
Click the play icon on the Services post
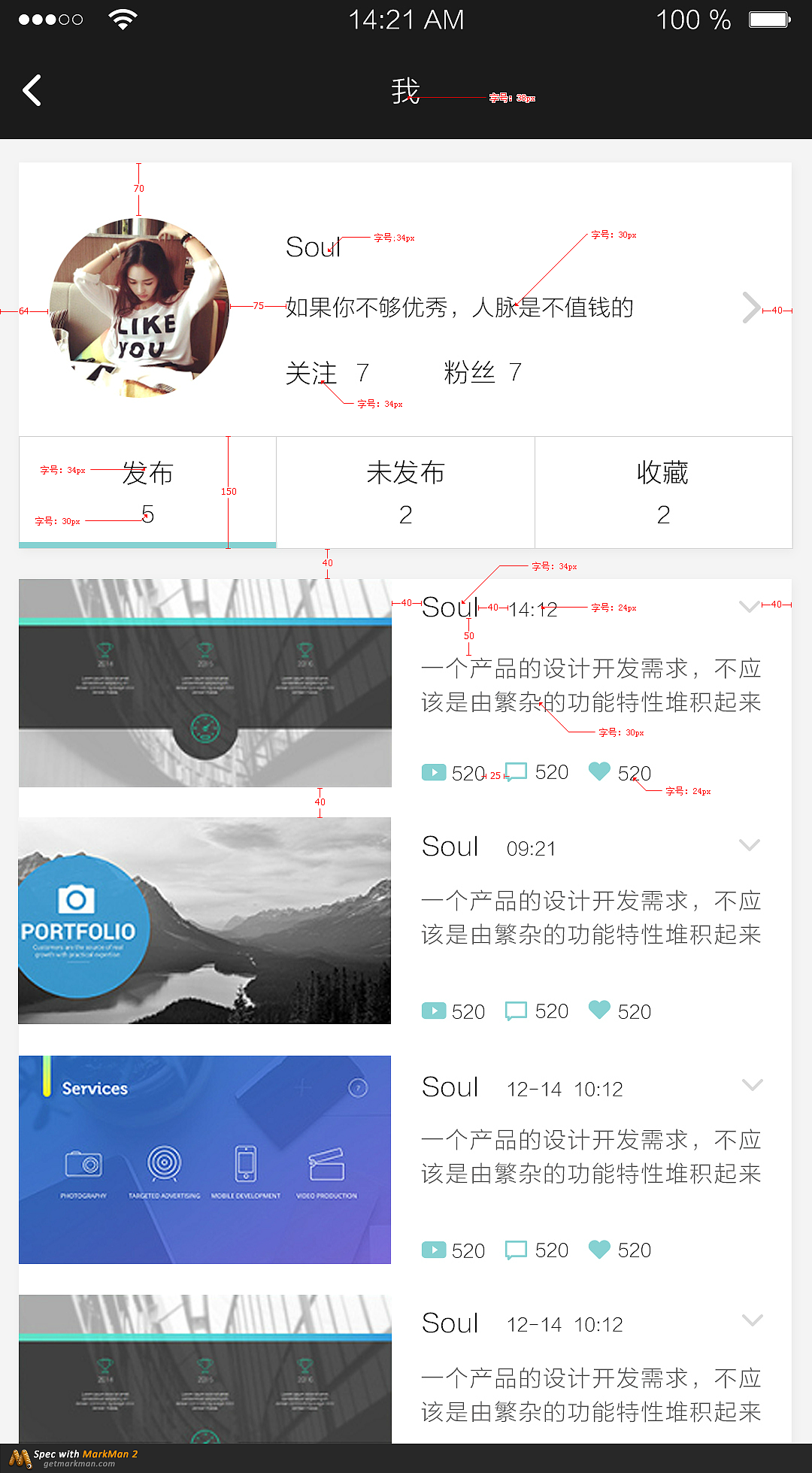click(x=435, y=1250)
